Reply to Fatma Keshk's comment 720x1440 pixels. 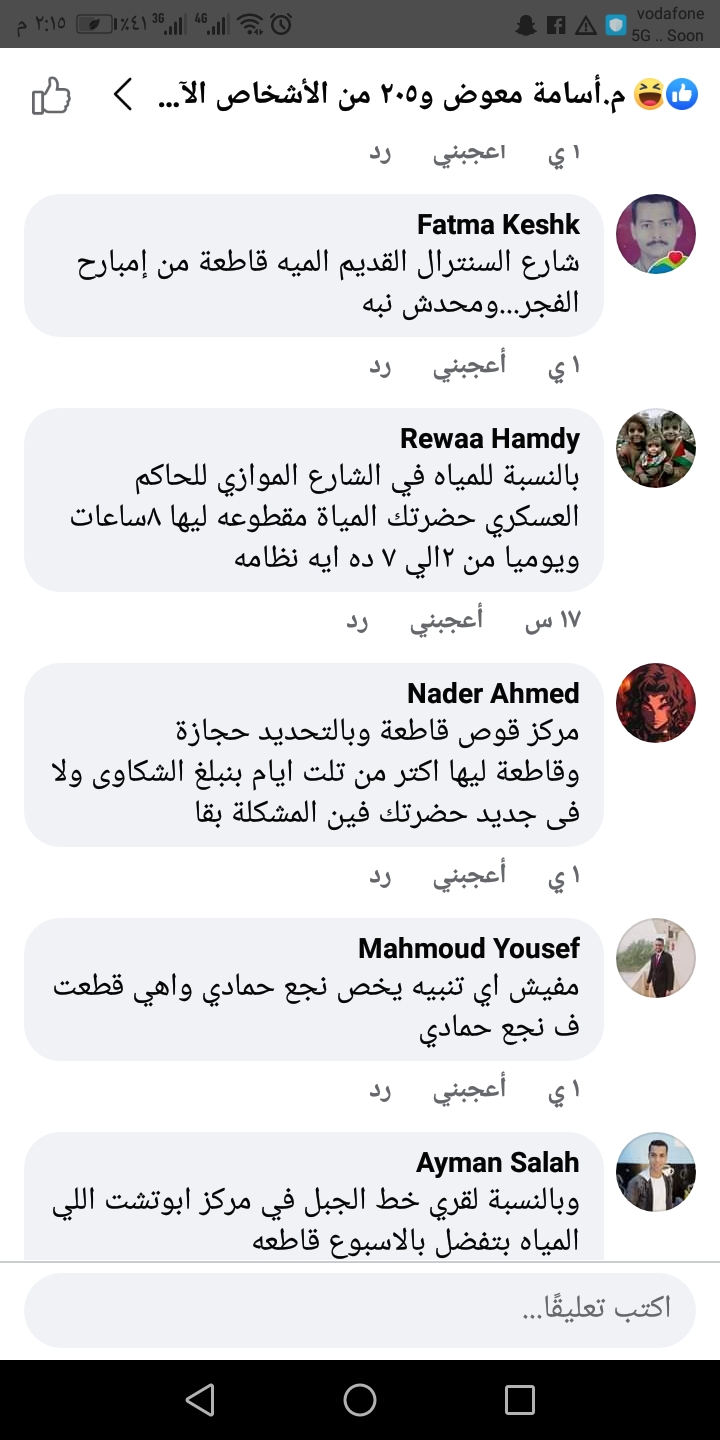pos(379,367)
